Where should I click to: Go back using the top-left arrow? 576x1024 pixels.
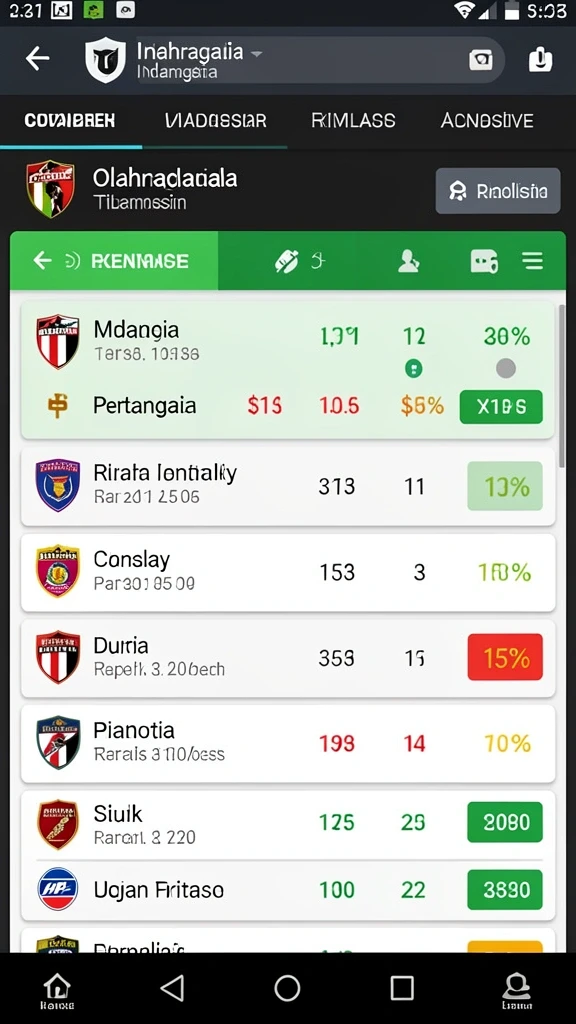click(37, 59)
